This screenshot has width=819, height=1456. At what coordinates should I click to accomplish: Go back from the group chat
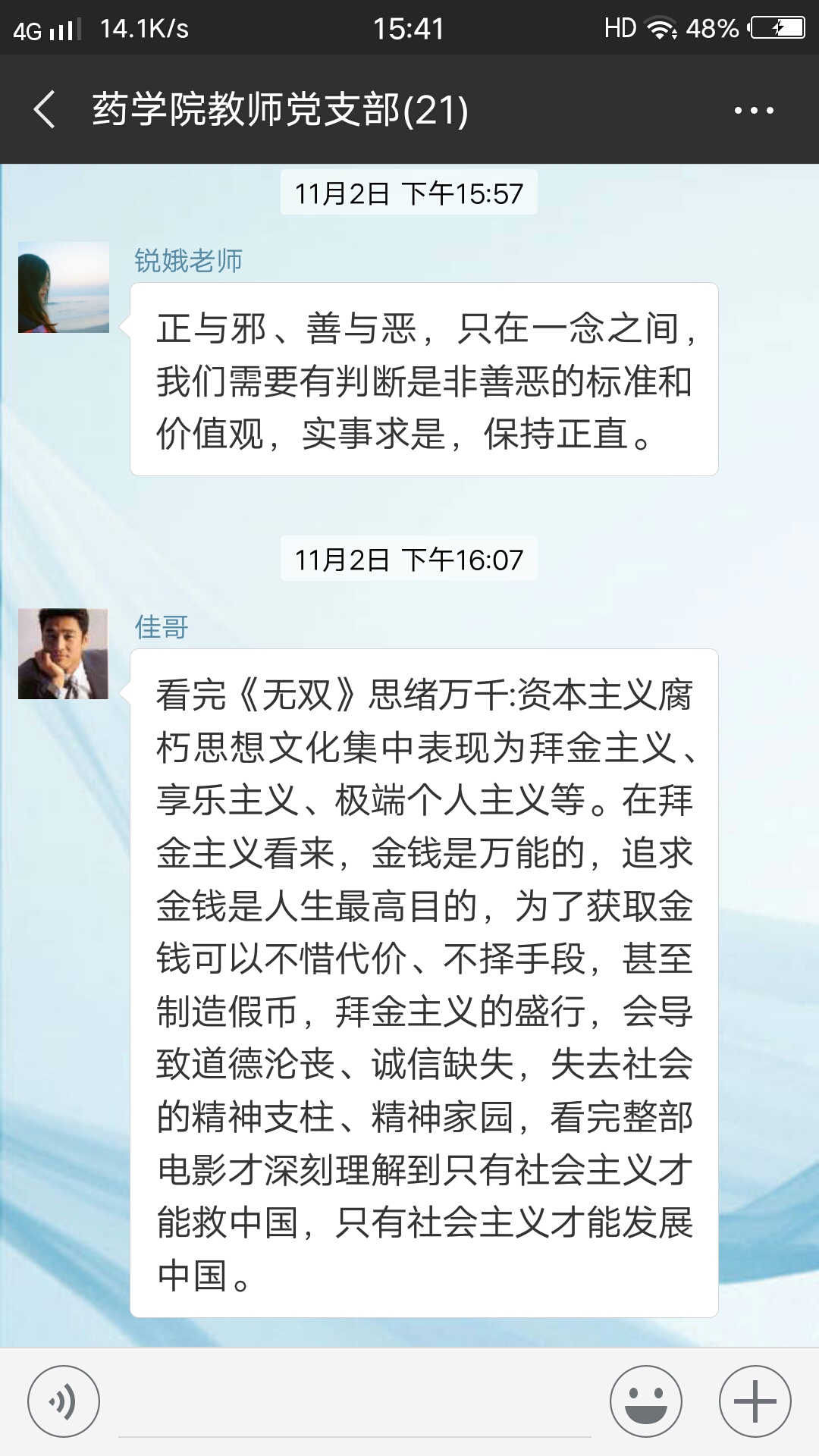coord(45,109)
